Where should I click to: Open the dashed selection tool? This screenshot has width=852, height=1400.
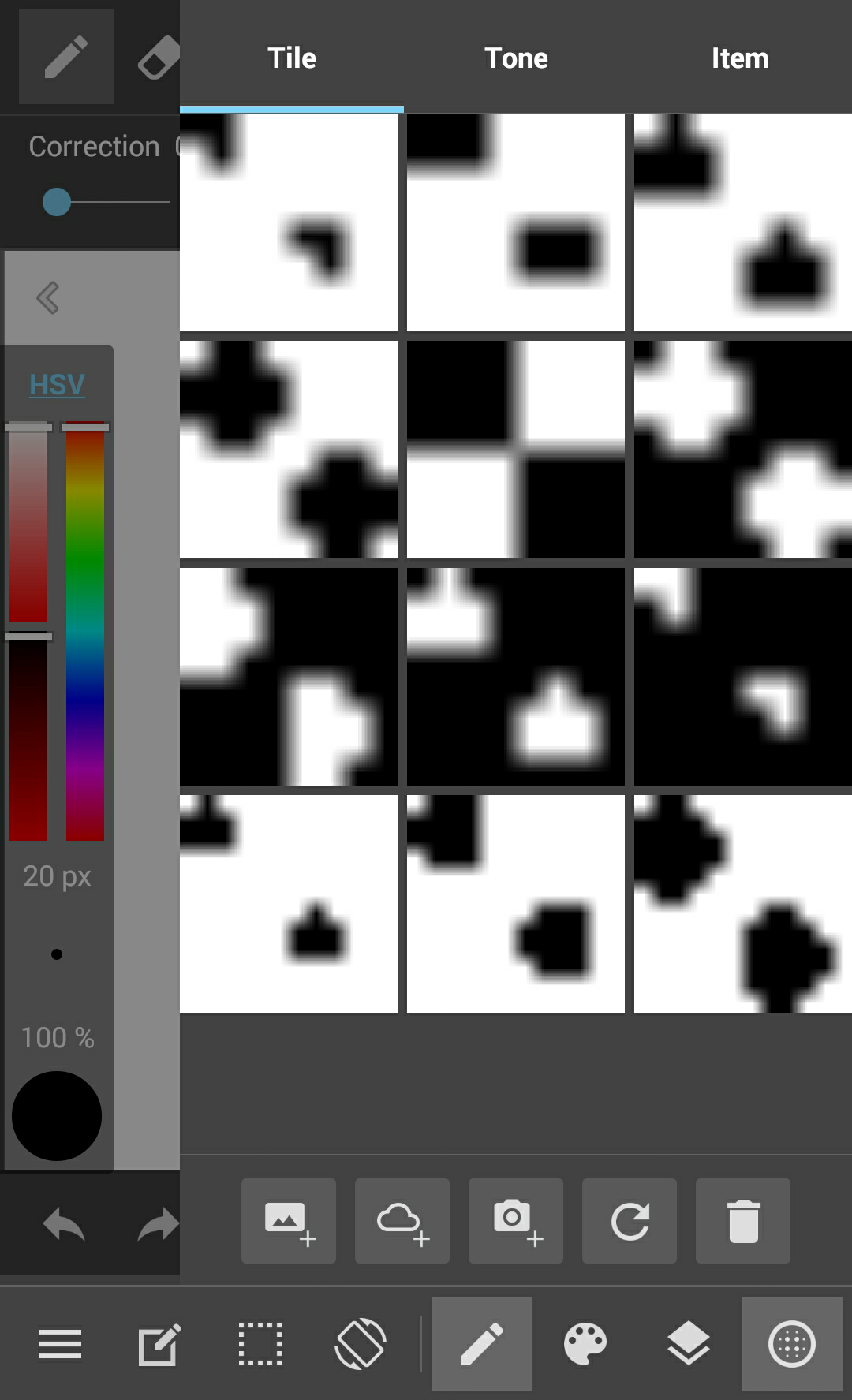pyautogui.click(x=260, y=1344)
